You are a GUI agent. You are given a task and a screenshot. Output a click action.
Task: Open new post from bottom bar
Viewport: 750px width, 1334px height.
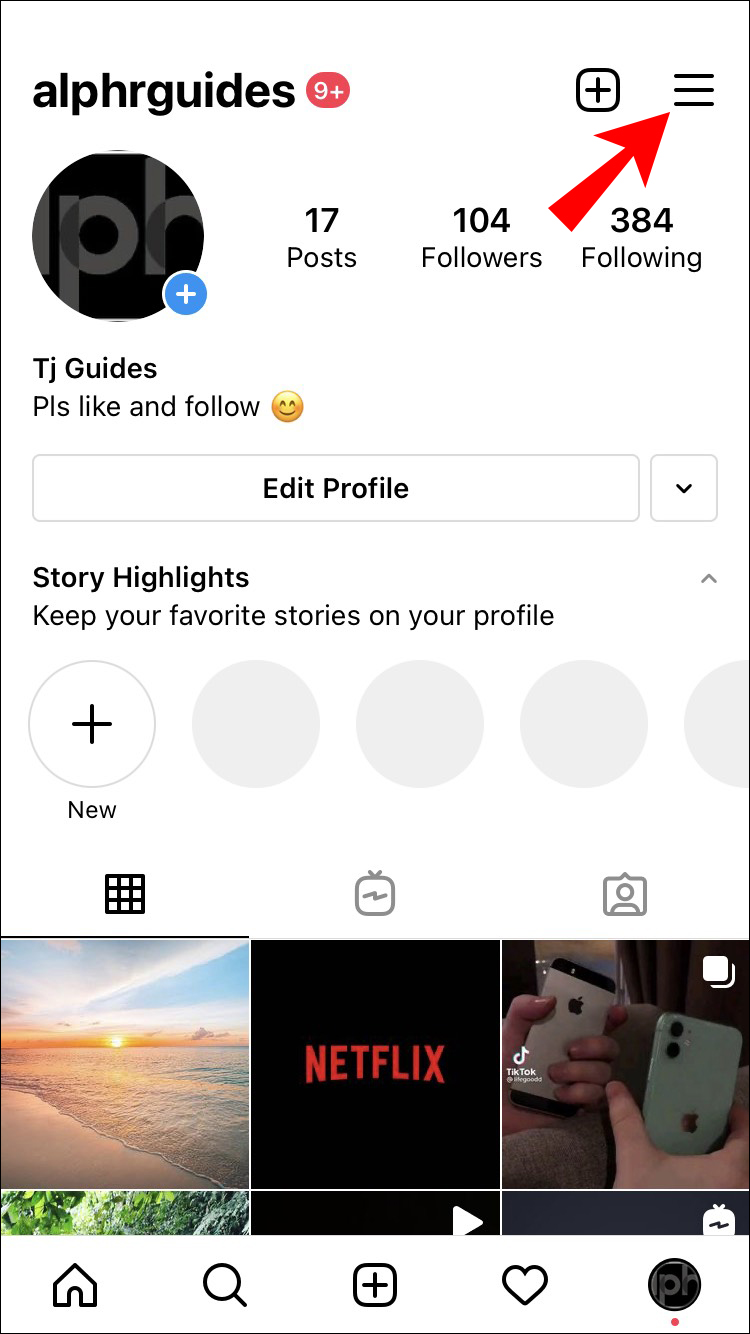pos(375,1285)
